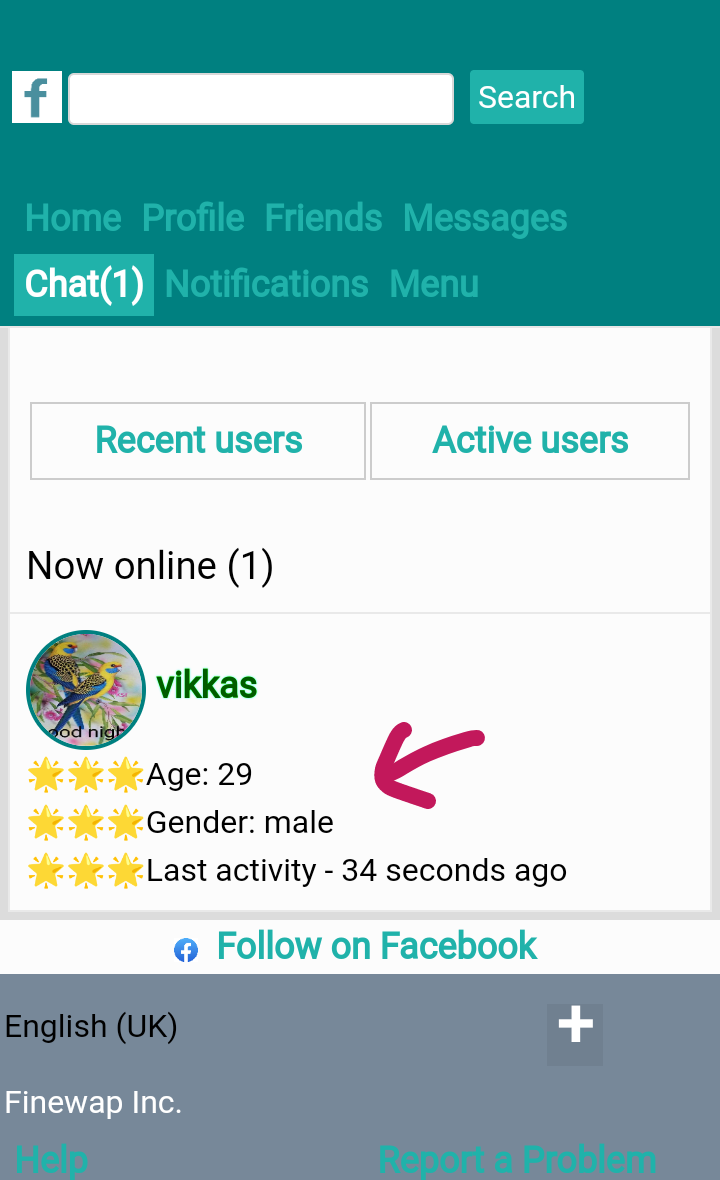
Task: Open the Messages section
Action: 484,217
